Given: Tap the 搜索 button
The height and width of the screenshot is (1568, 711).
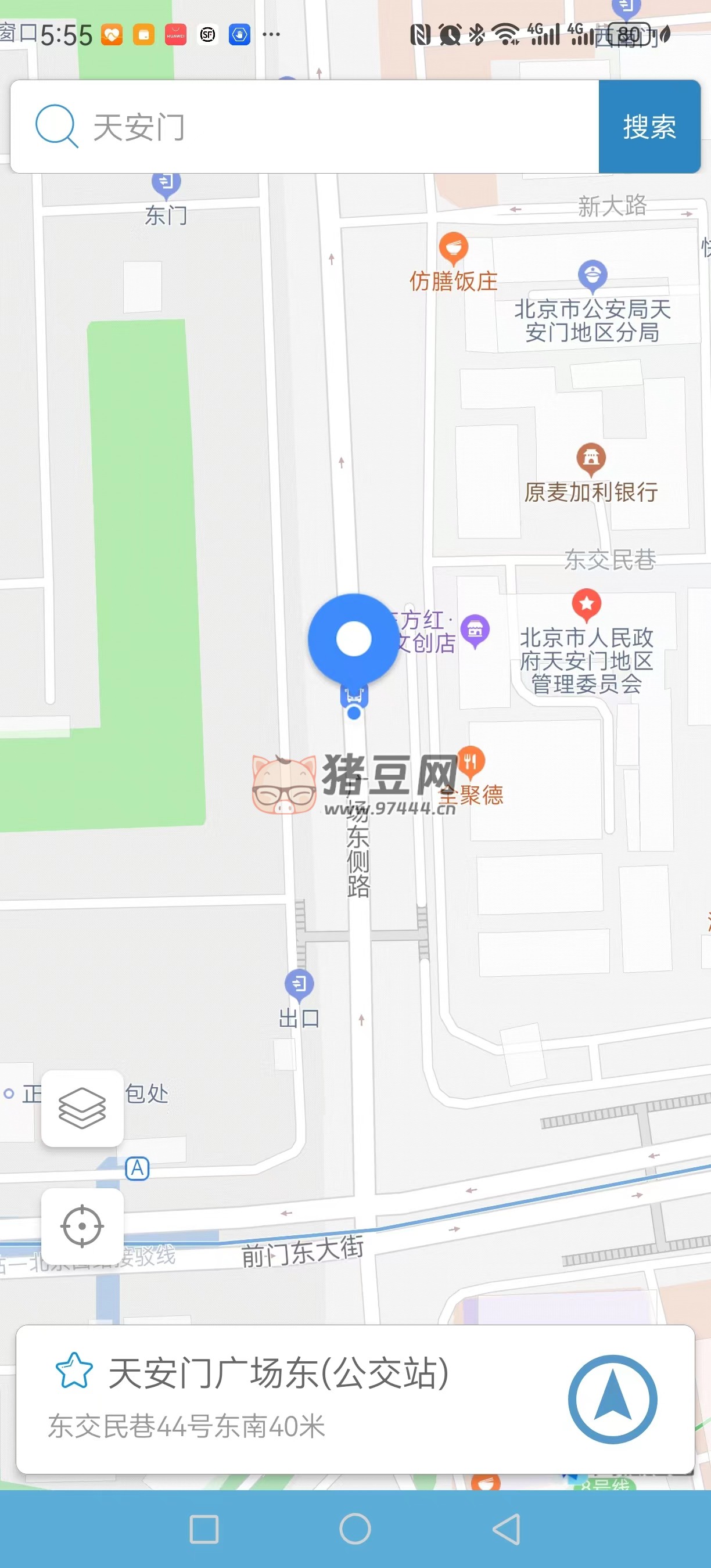Looking at the screenshot, I should point(649,127).
